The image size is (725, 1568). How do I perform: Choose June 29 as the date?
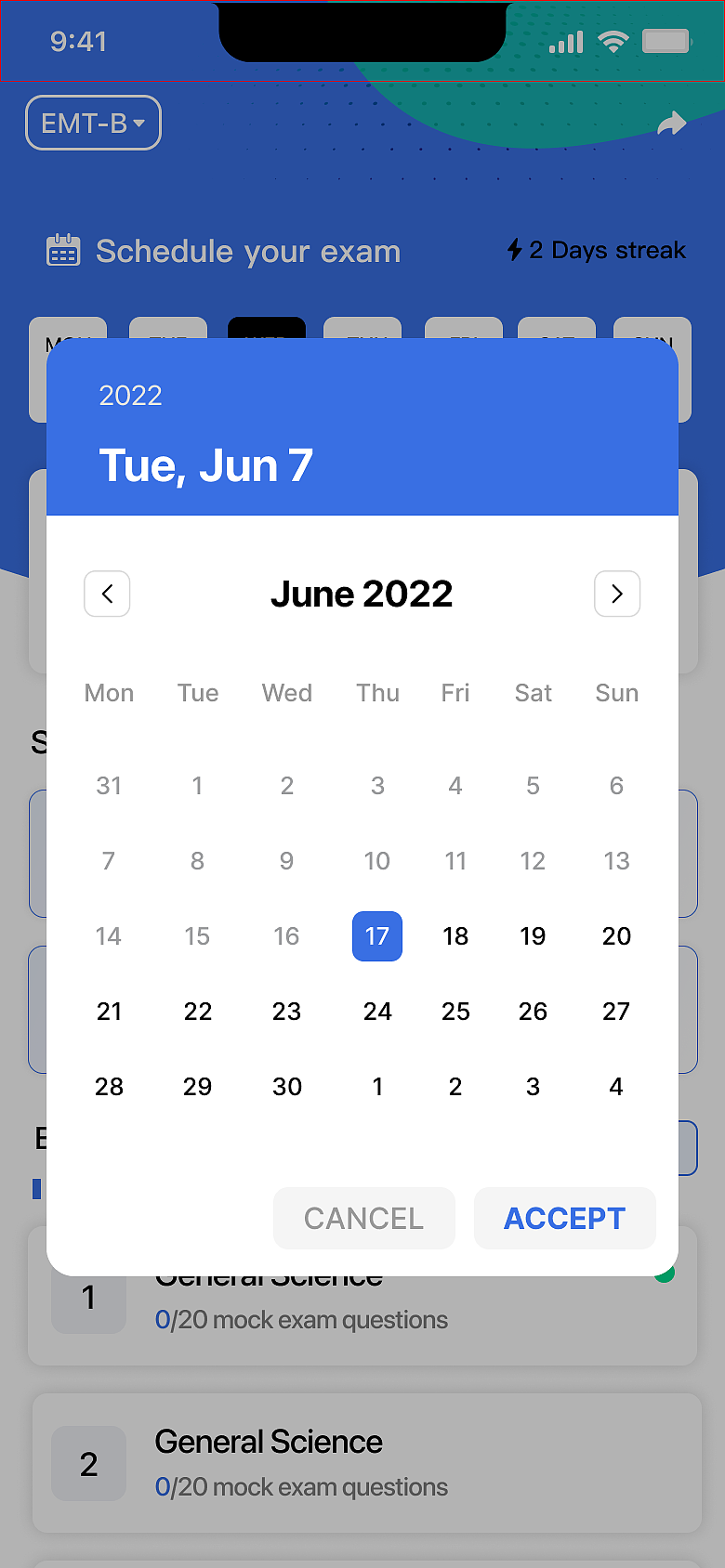197,1087
